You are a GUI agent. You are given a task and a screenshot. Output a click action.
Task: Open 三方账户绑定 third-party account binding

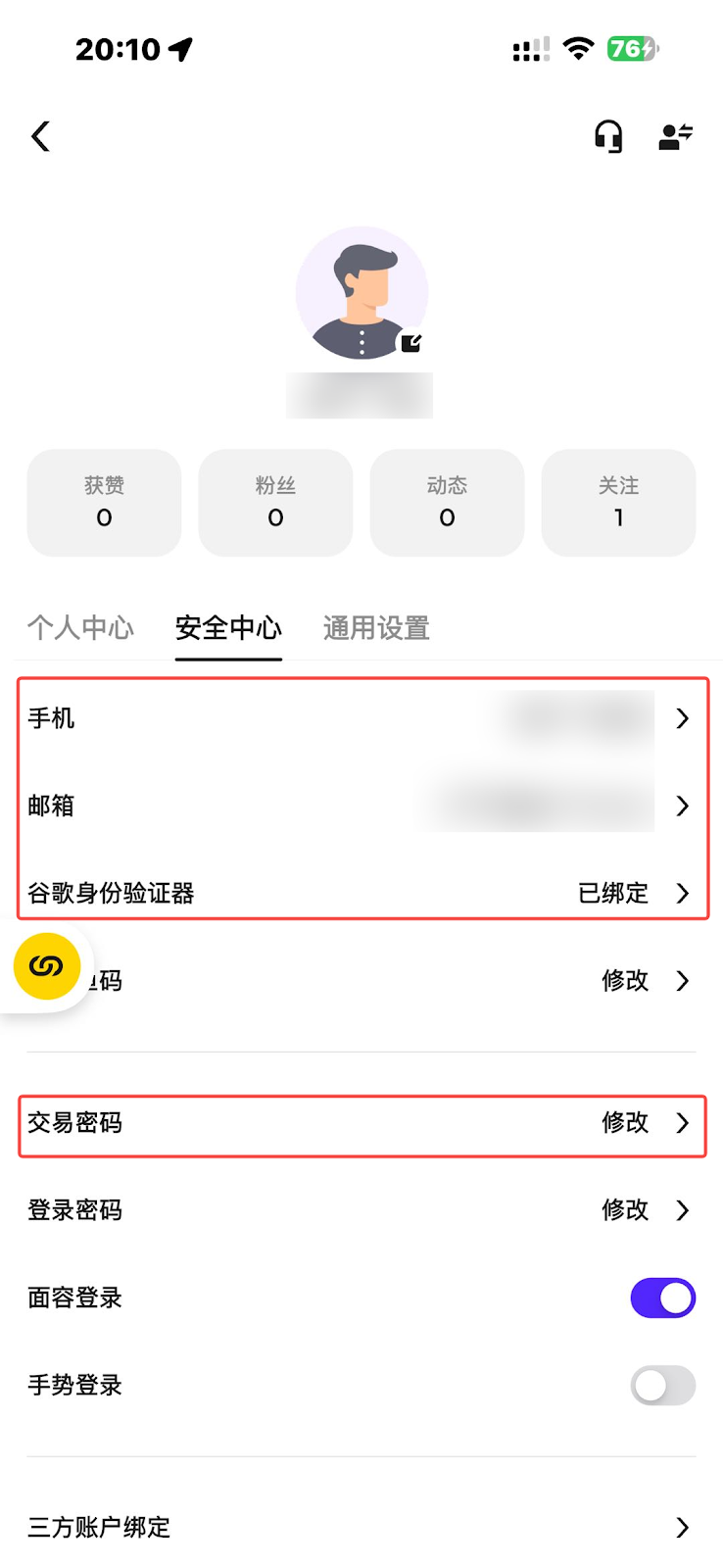361,1527
